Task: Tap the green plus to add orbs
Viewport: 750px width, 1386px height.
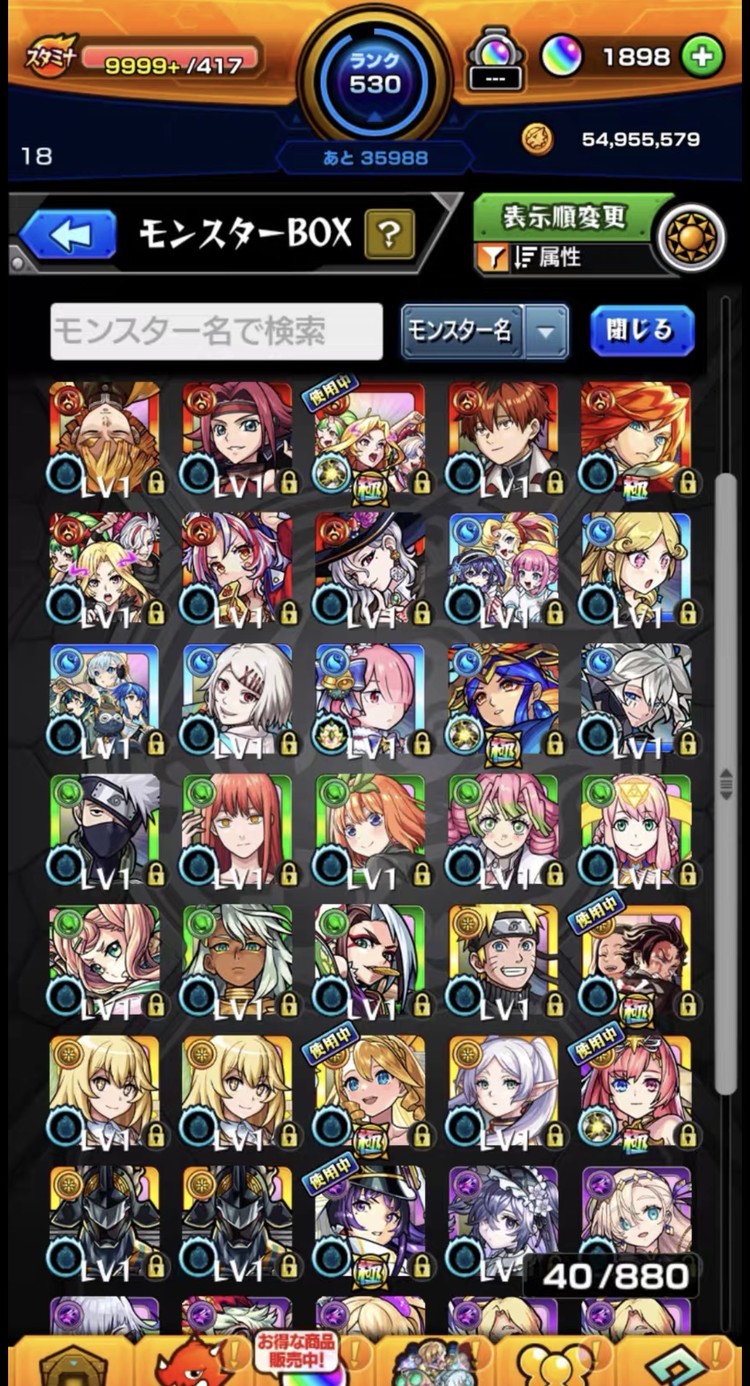Action: 703,58
